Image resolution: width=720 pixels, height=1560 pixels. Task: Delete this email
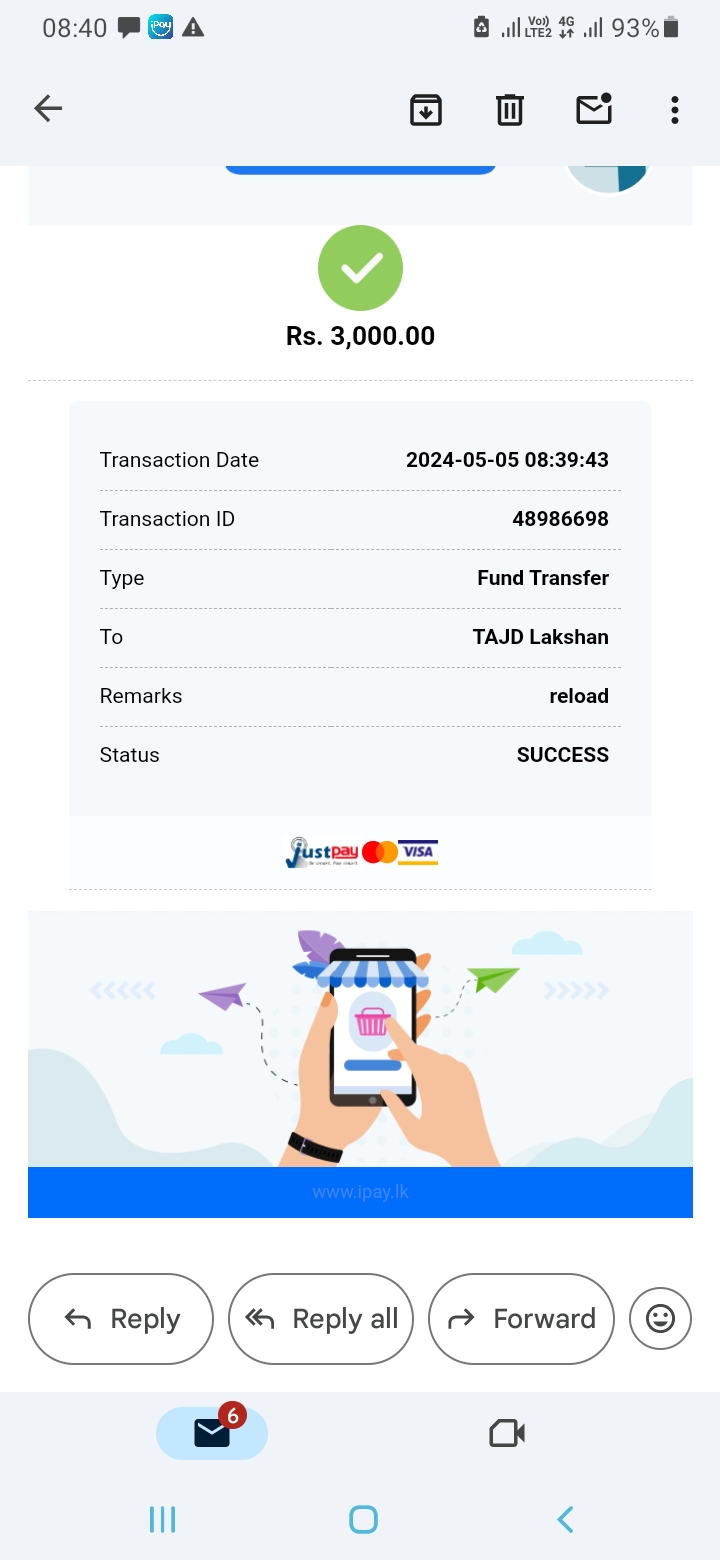click(510, 109)
